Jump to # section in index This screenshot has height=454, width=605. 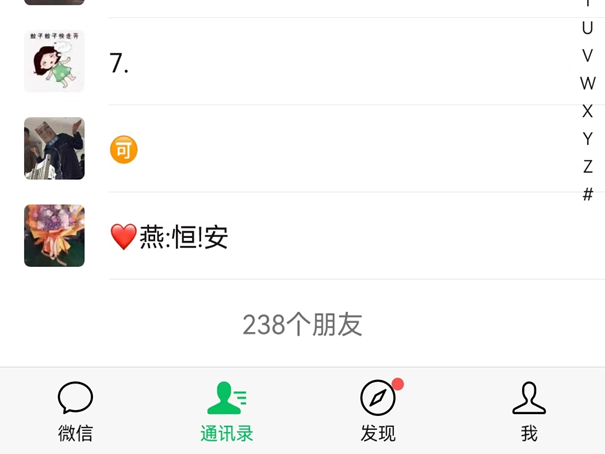587,195
